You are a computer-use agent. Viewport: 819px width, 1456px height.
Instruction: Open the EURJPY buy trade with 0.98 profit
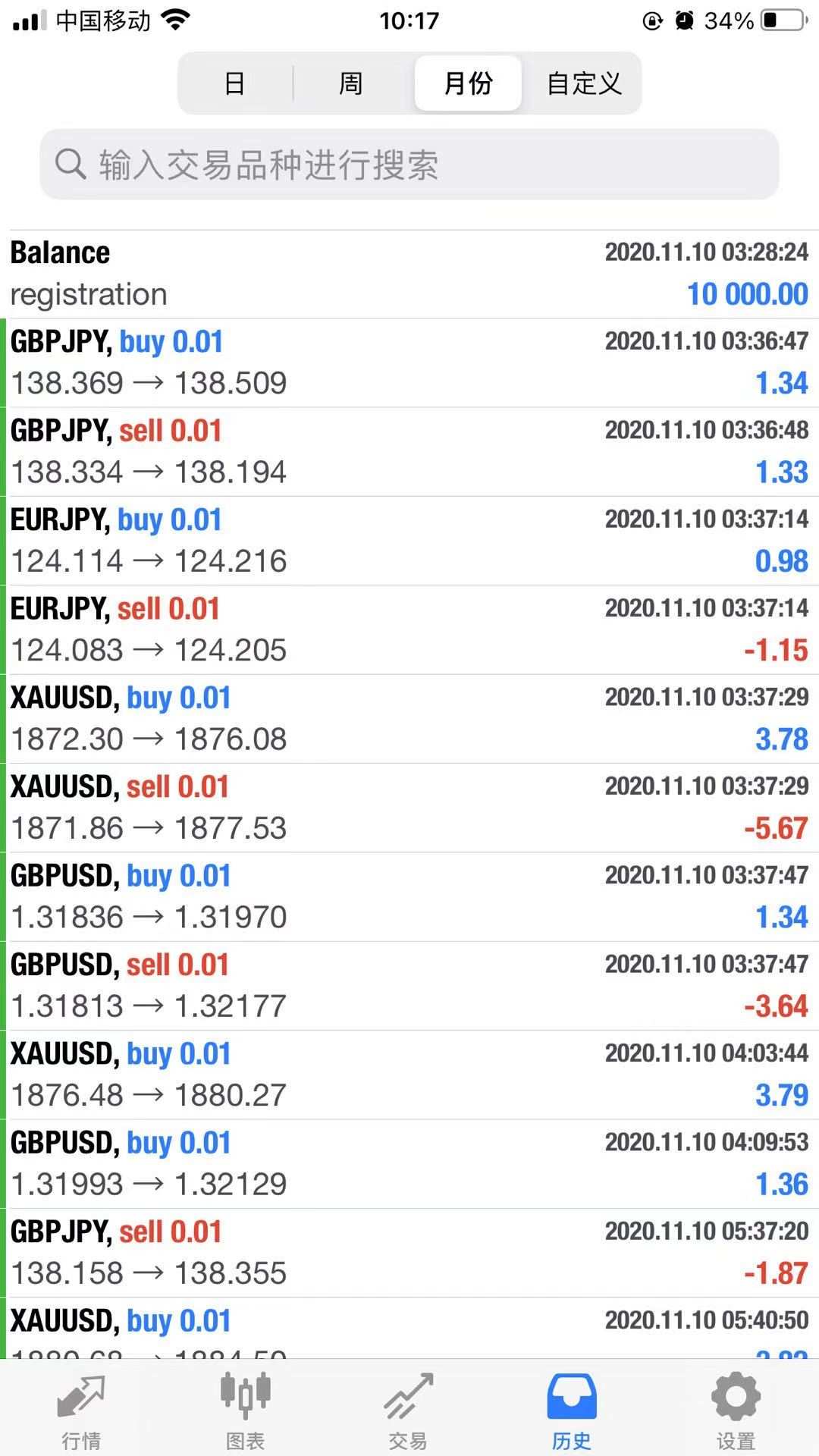coord(409,541)
